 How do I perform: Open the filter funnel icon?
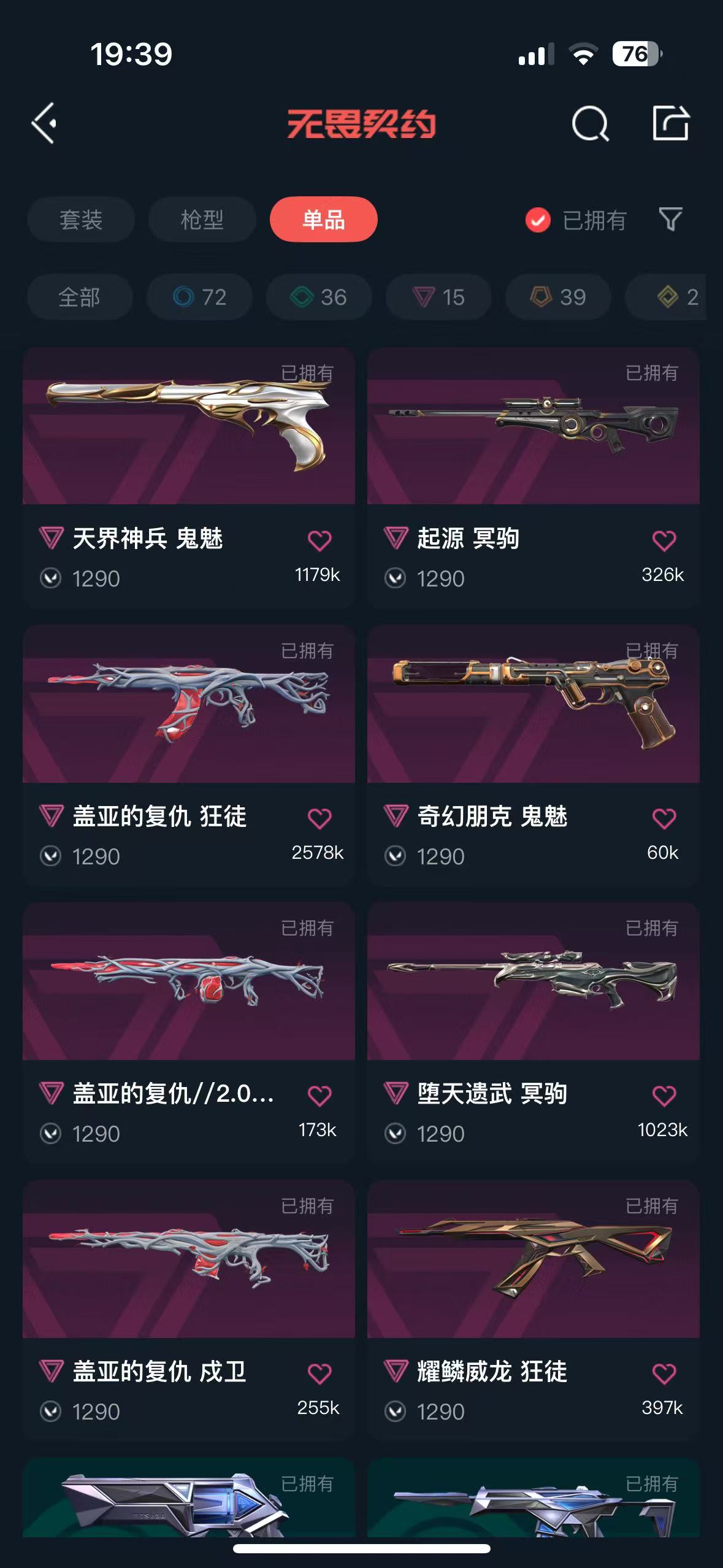pyautogui.click(x=670, y=220)
